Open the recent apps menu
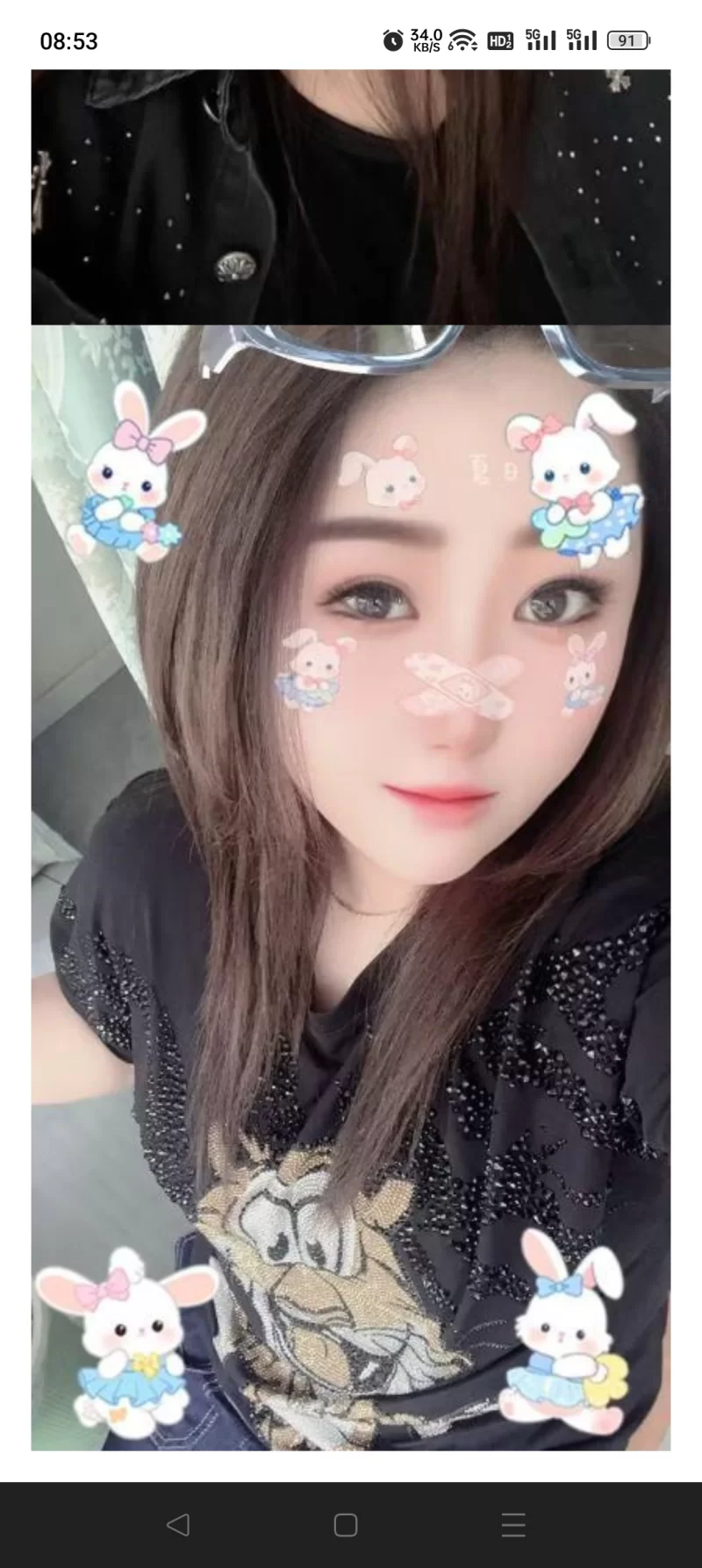The height and width of the screenshot is (1568, 702). 513,1525
